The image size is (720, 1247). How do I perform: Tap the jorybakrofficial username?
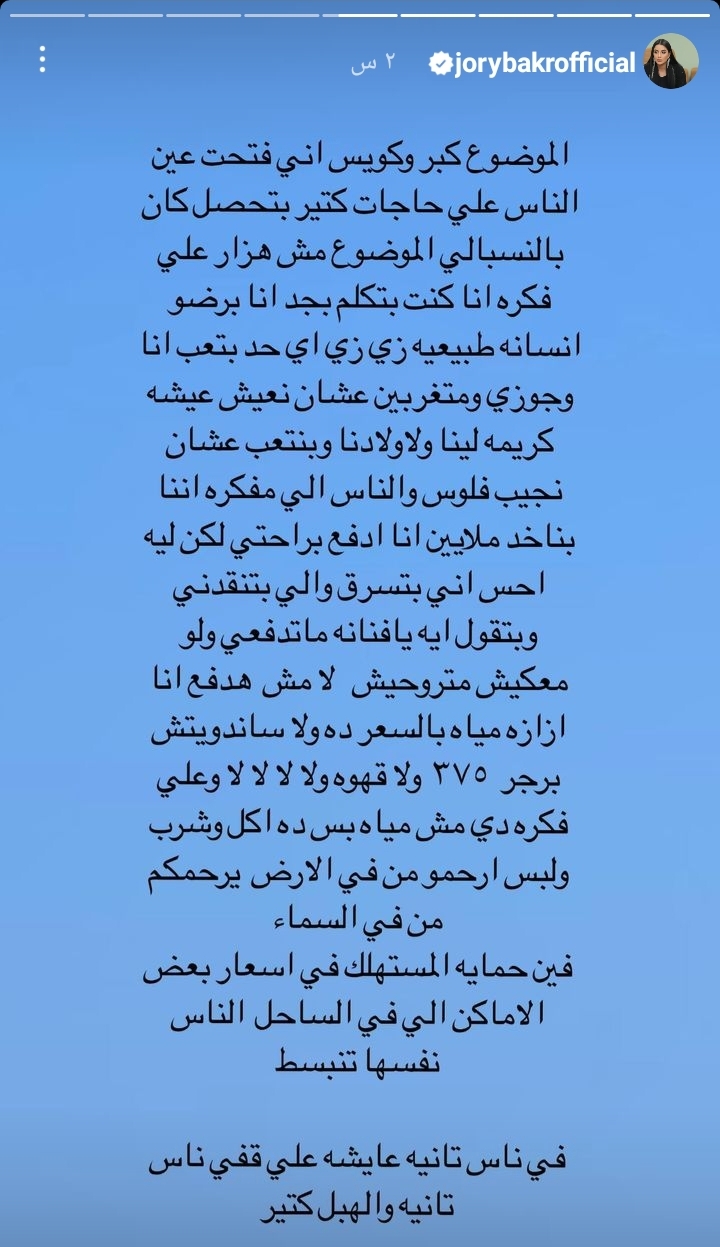pyautogui.click(x=545, y=63)
